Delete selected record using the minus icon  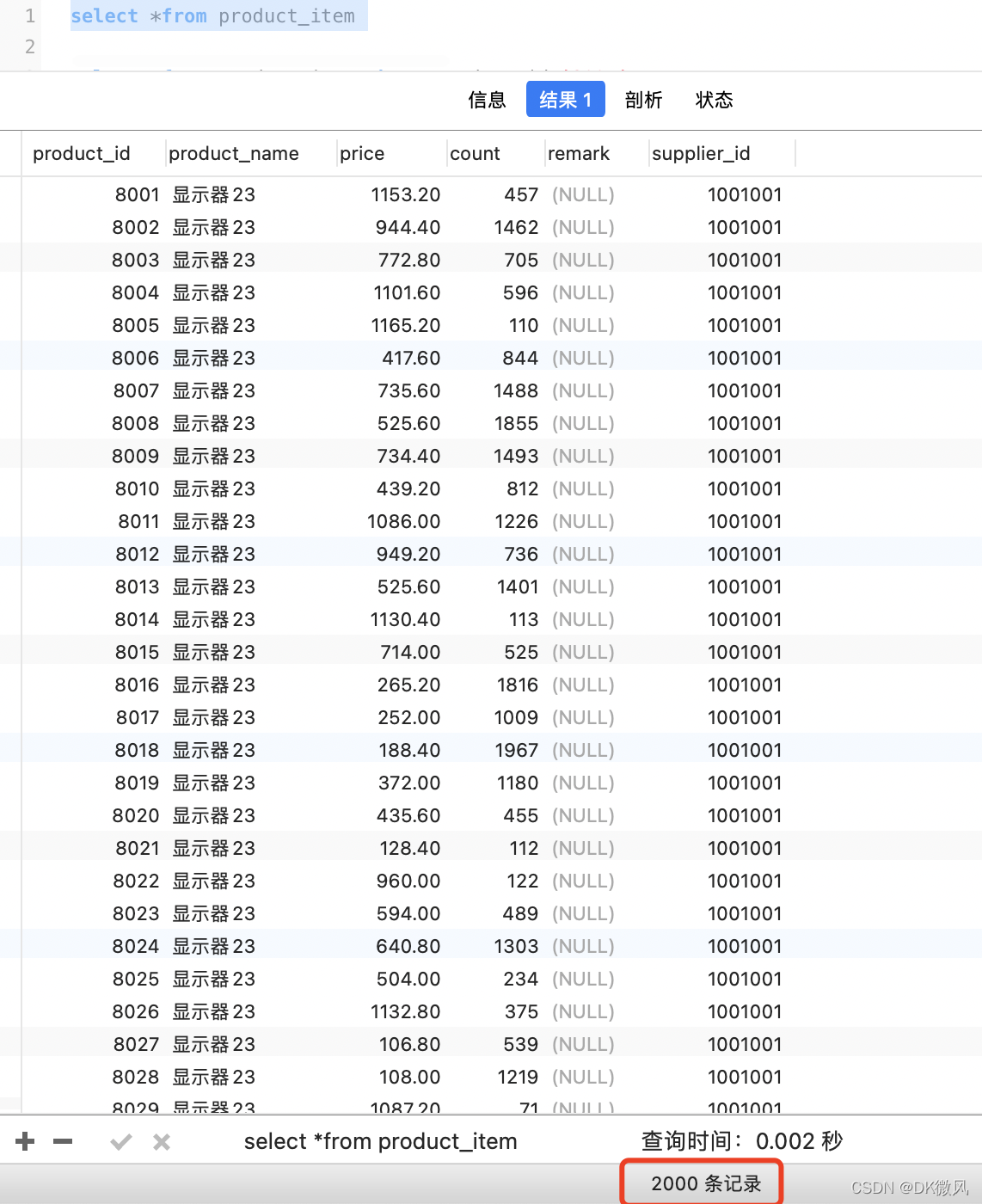coord(62,1141)
